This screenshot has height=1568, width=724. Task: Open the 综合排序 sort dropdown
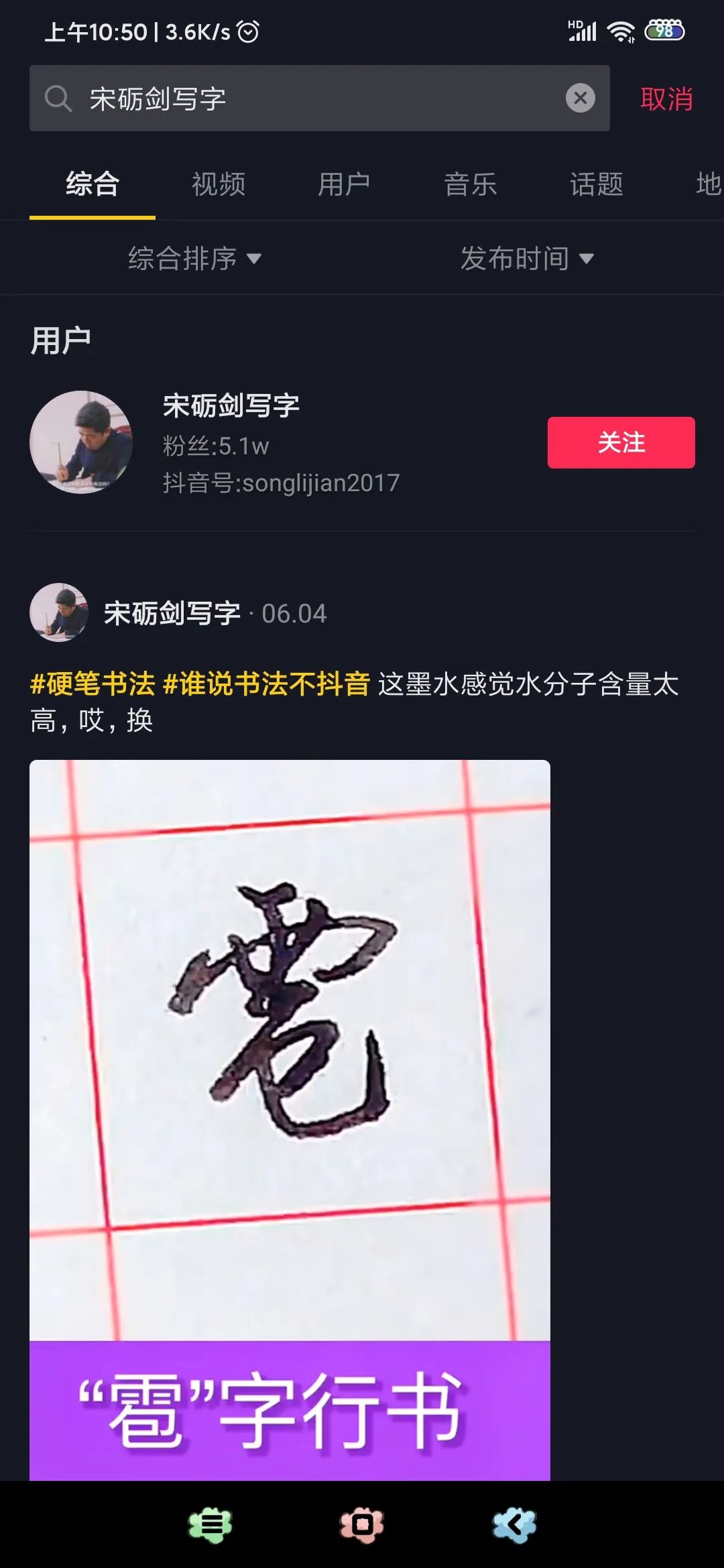193,257
